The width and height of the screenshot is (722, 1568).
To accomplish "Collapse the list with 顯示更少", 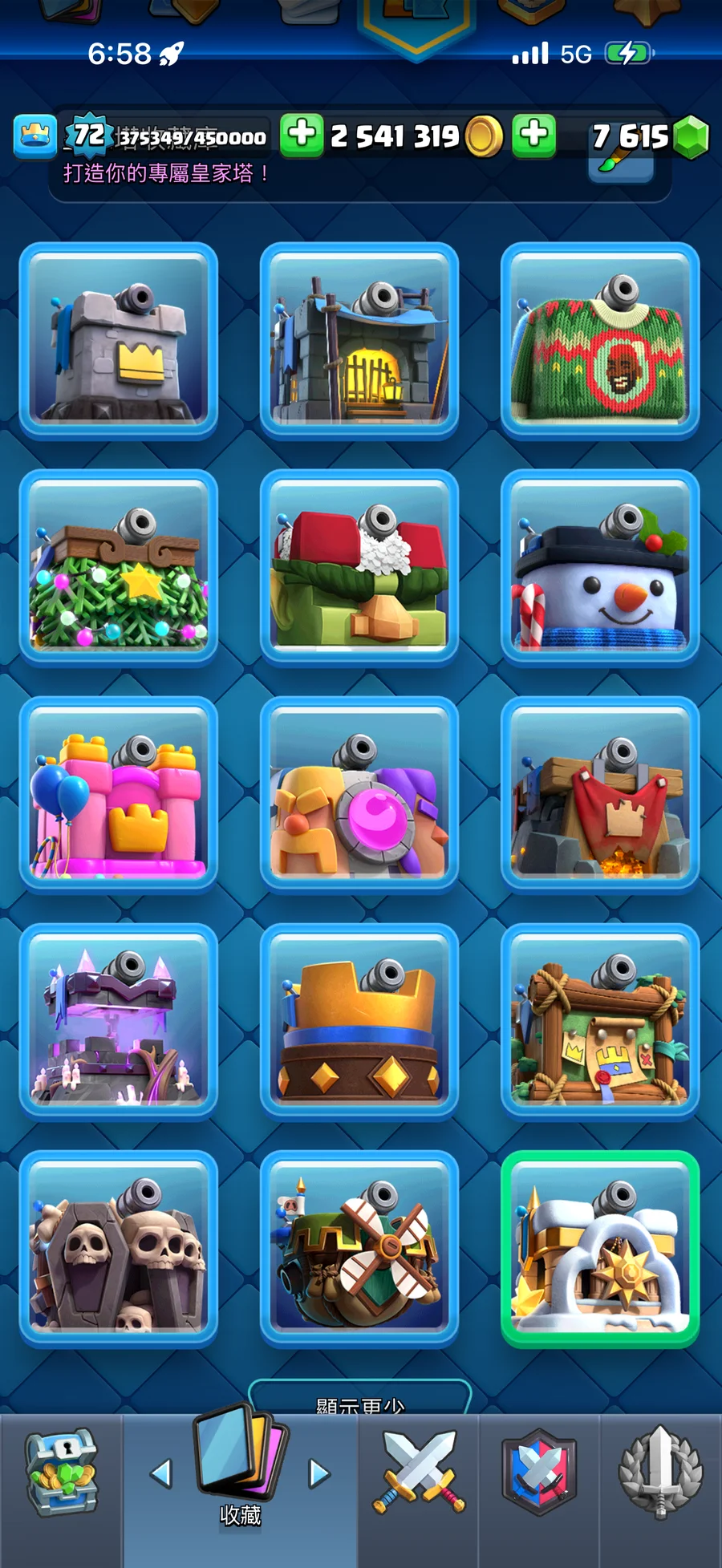I will pyautogui.click(x=360, y=1400).
